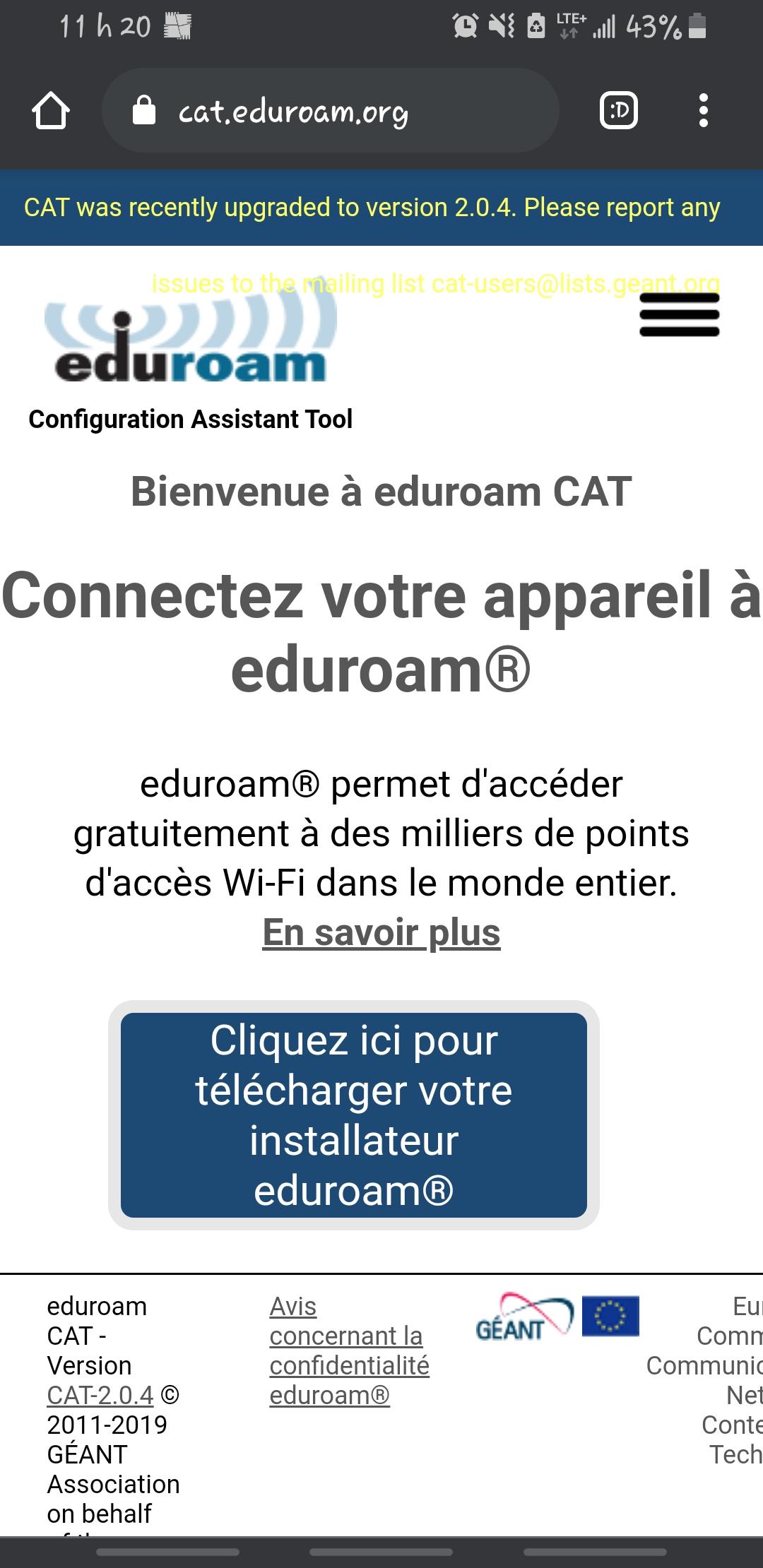Open the browser overflow menu
The image size is (763, 1568).
point(703,110)
